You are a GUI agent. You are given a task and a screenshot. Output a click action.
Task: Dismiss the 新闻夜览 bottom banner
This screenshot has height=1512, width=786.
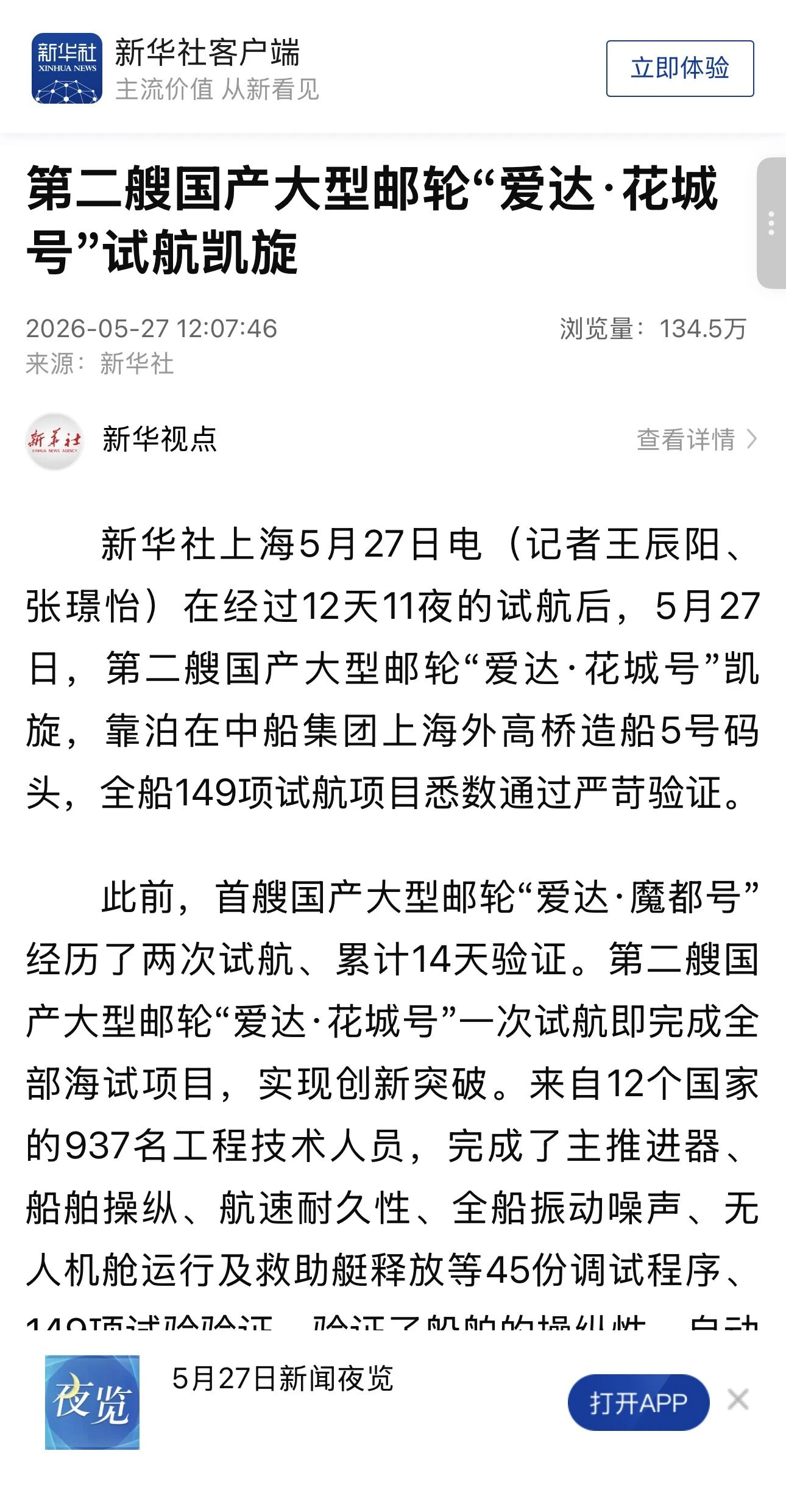pos(738,1400)
